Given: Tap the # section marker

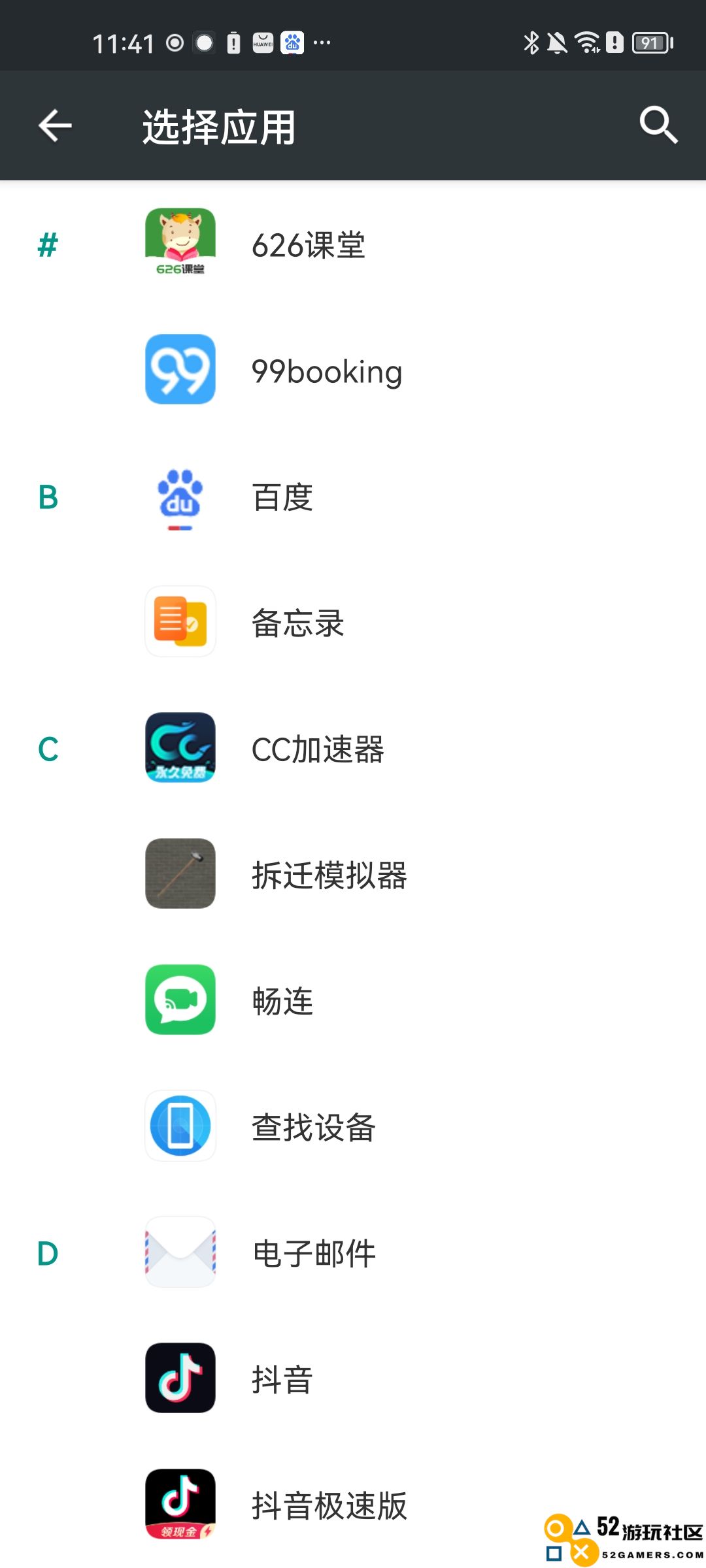Looking at the screenshot, I should tap(48, 245).
